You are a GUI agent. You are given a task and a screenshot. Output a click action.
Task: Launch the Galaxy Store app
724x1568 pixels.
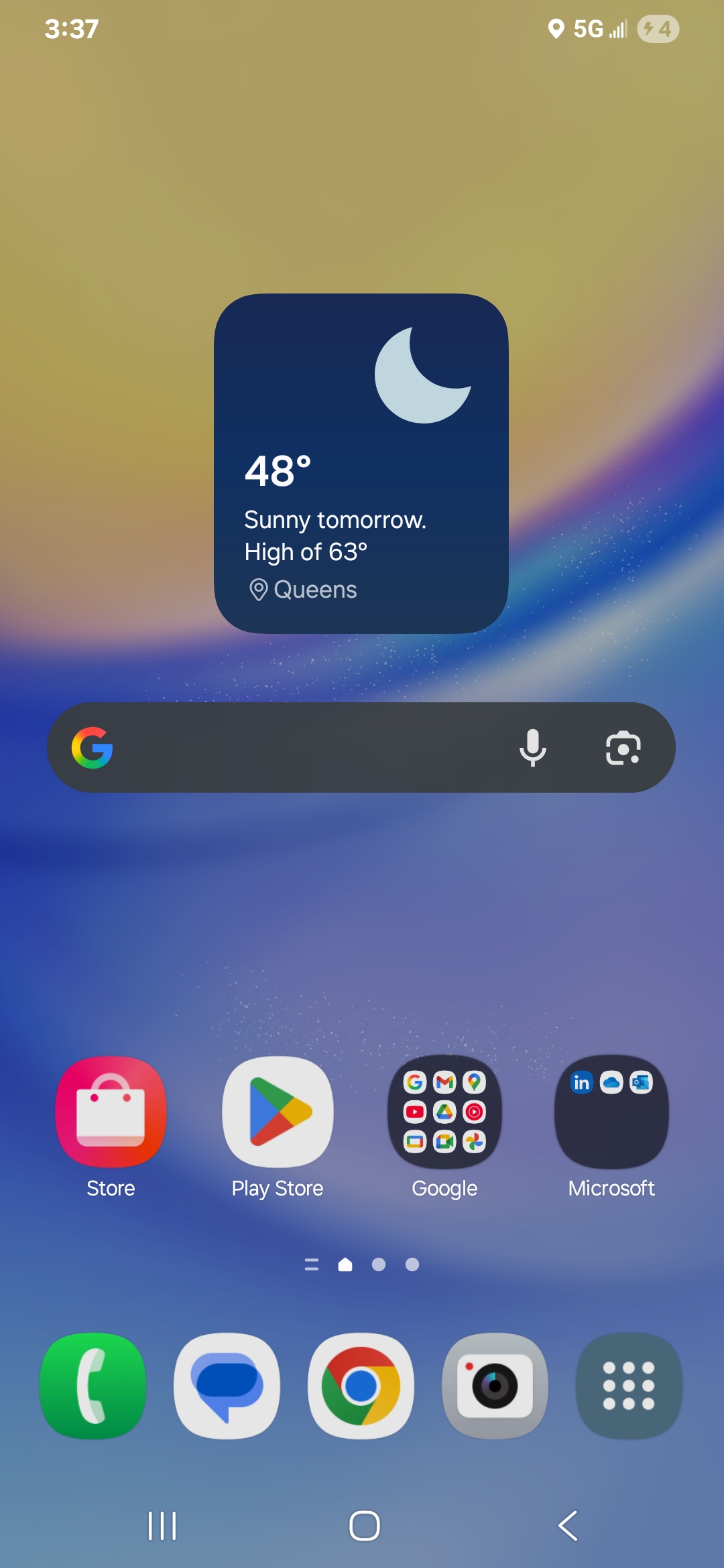(x=111, y=1112)
